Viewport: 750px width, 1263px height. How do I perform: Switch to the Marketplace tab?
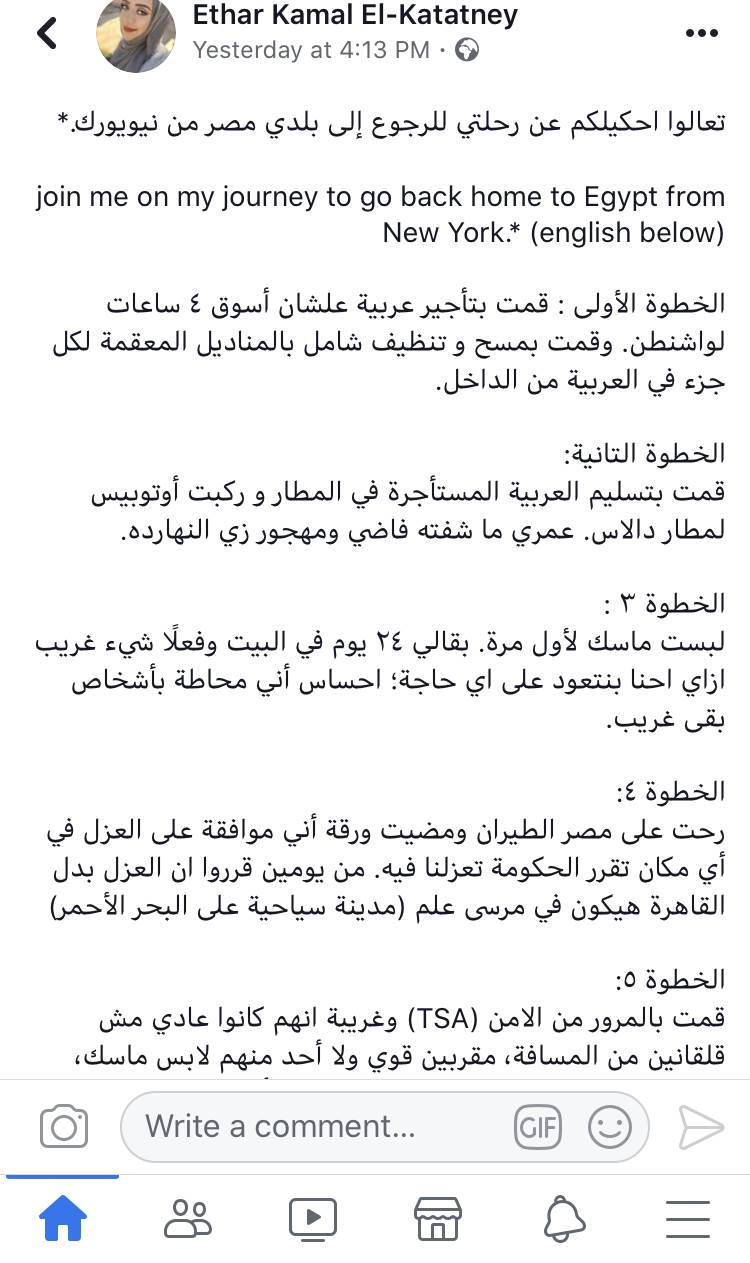(438, 1218)
